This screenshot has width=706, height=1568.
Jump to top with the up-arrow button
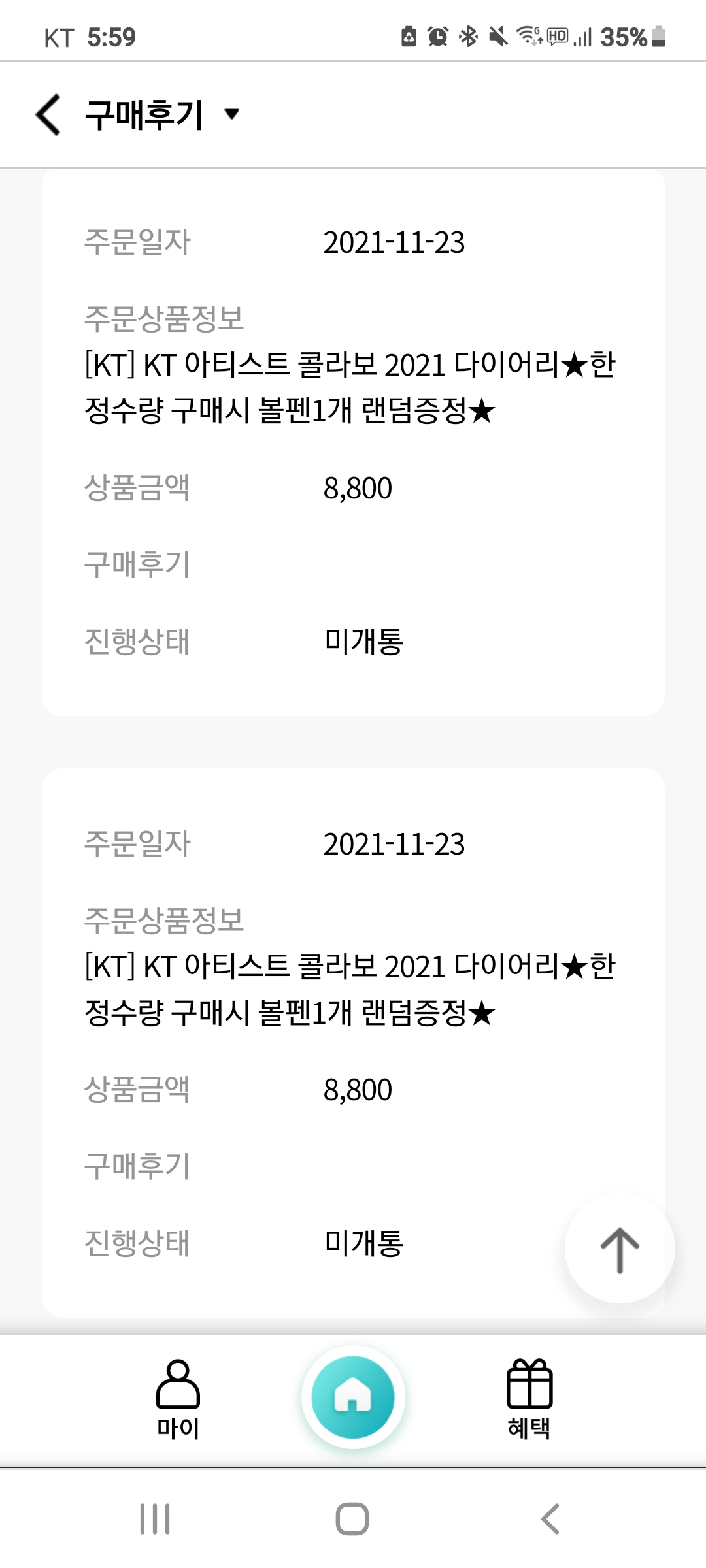point(620,1249)
